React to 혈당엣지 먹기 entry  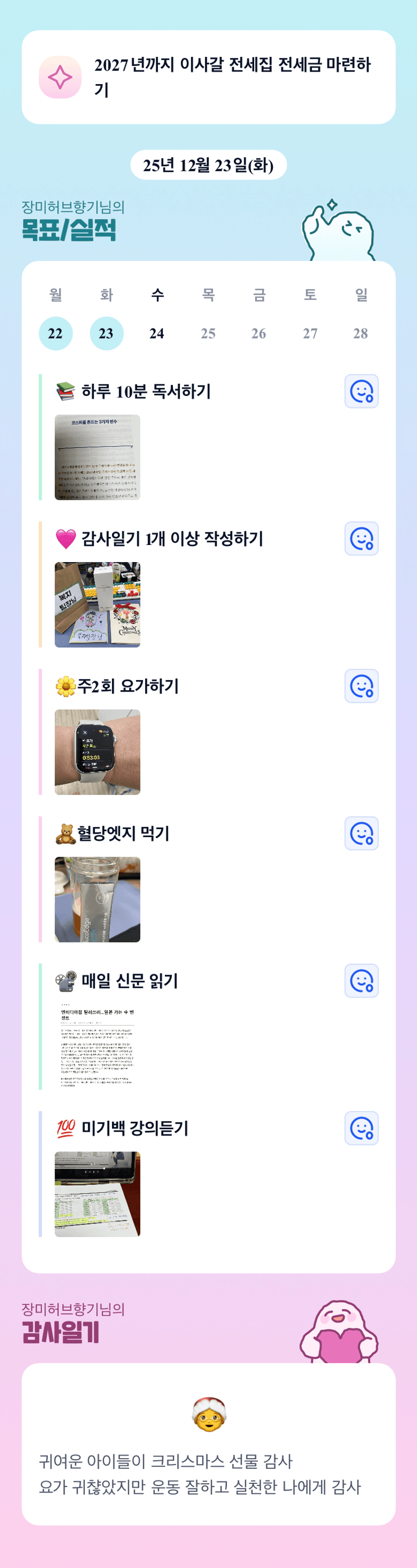[362, 833]
